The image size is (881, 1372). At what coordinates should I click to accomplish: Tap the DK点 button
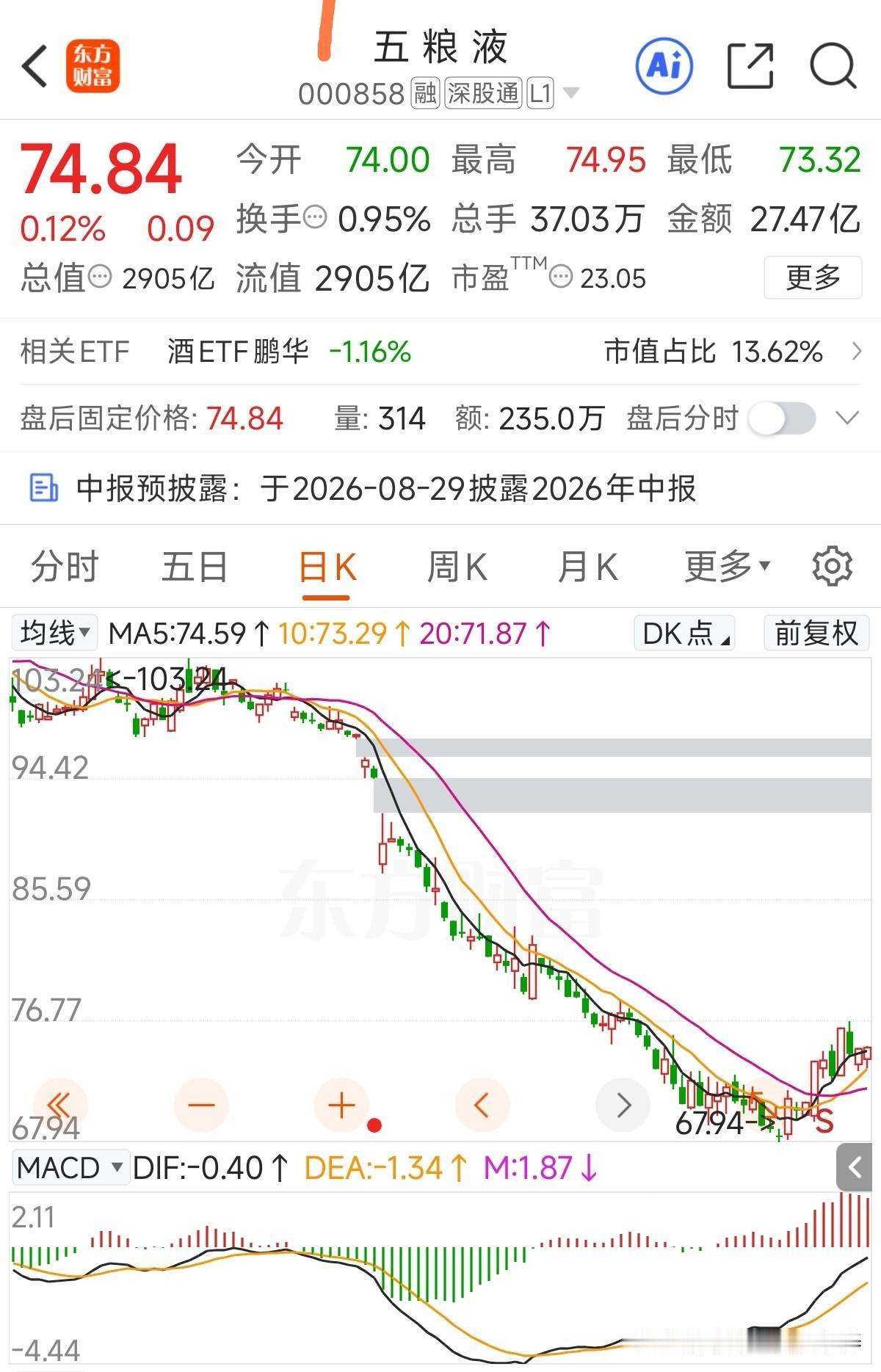(x=684, y=633)
